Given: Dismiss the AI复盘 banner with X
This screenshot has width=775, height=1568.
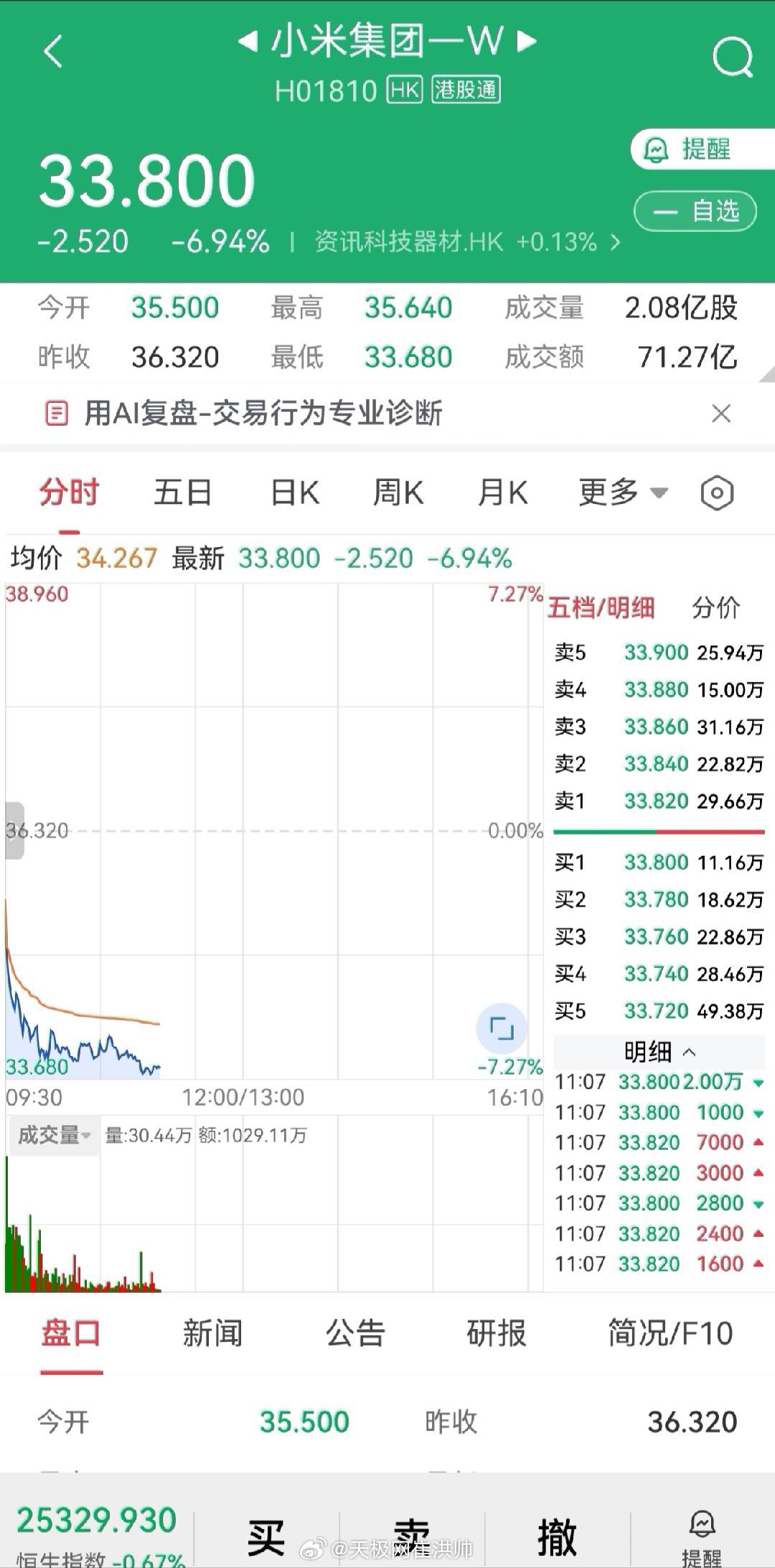Looking at the screenshot, I should pos(721,414).
